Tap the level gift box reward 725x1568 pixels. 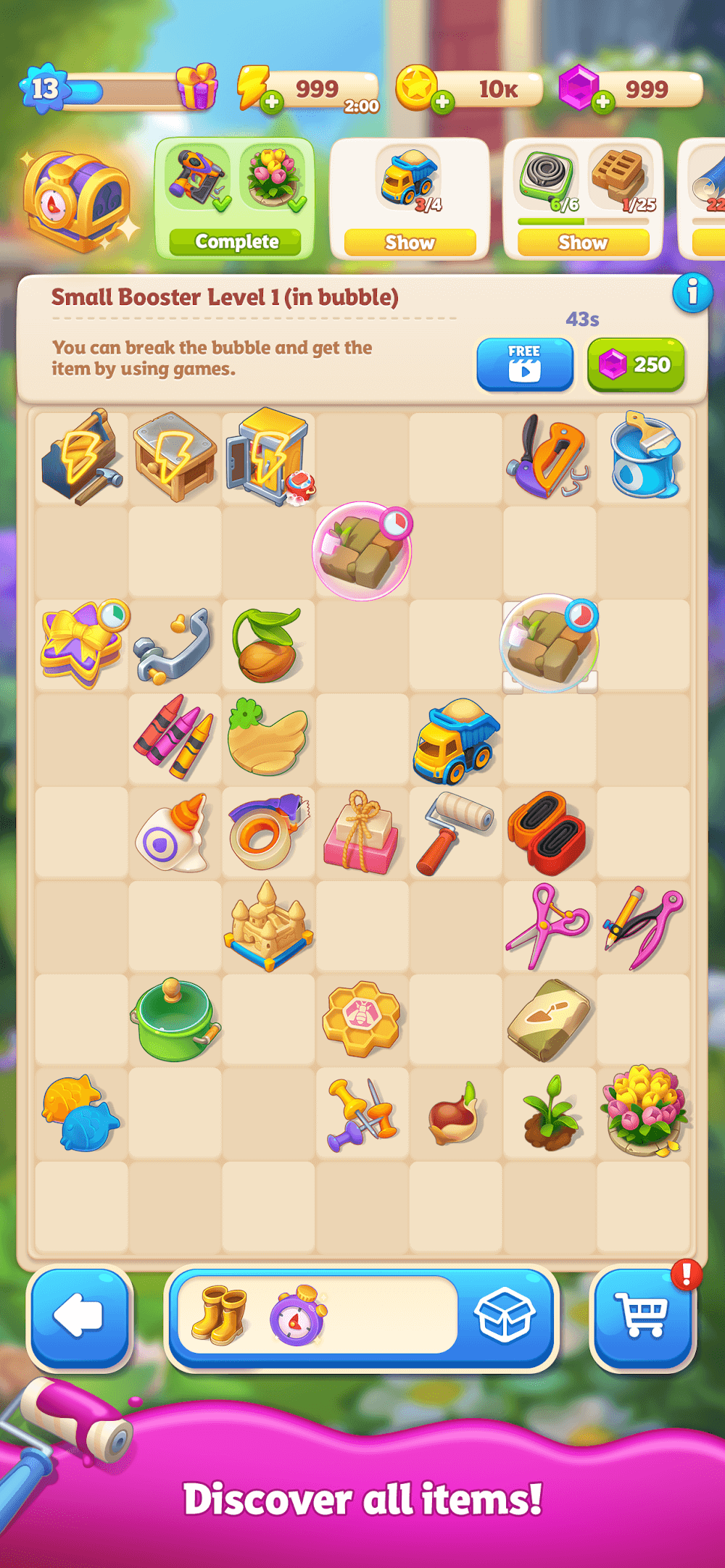197,87
